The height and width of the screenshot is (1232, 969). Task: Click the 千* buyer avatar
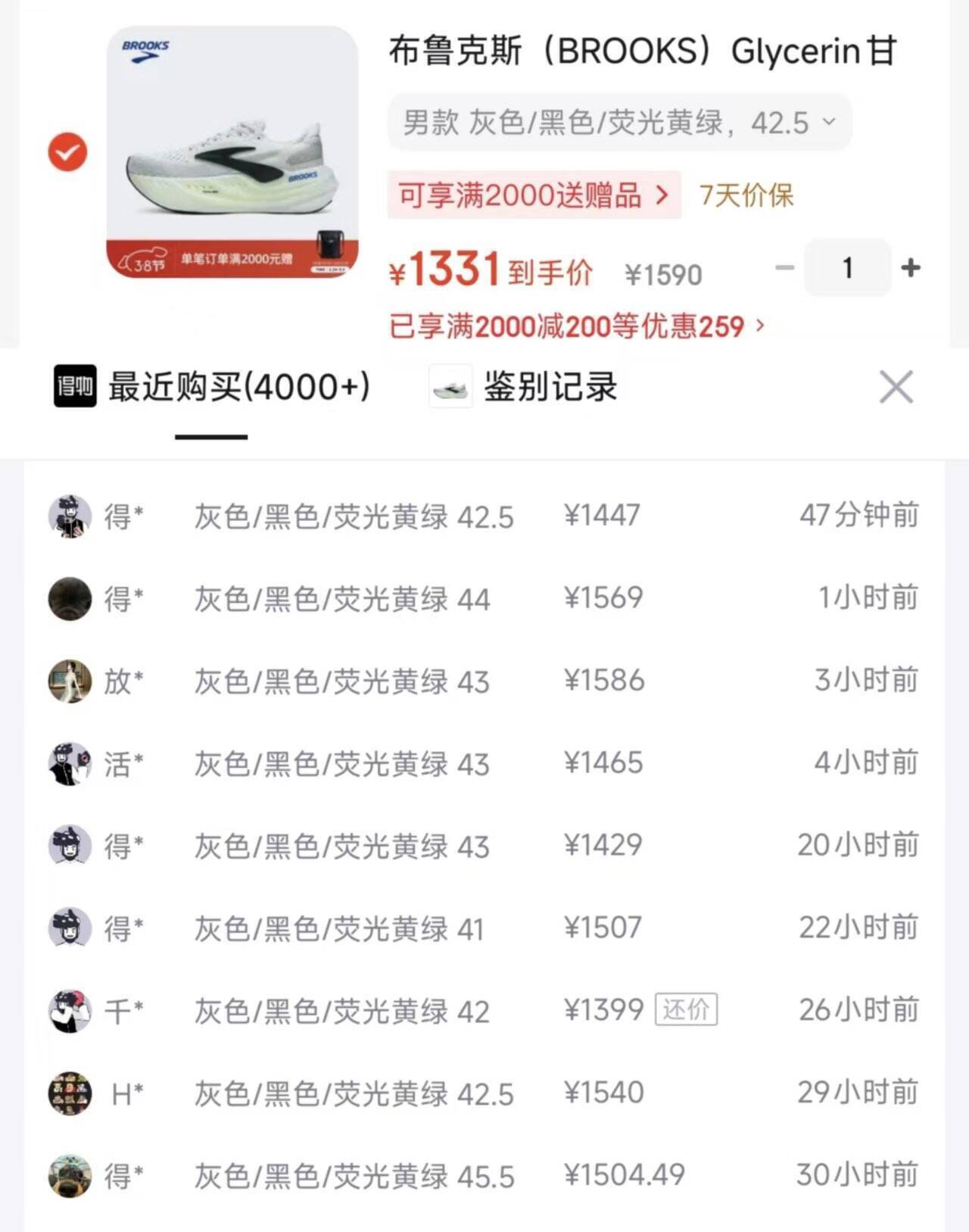point(70,1011)
